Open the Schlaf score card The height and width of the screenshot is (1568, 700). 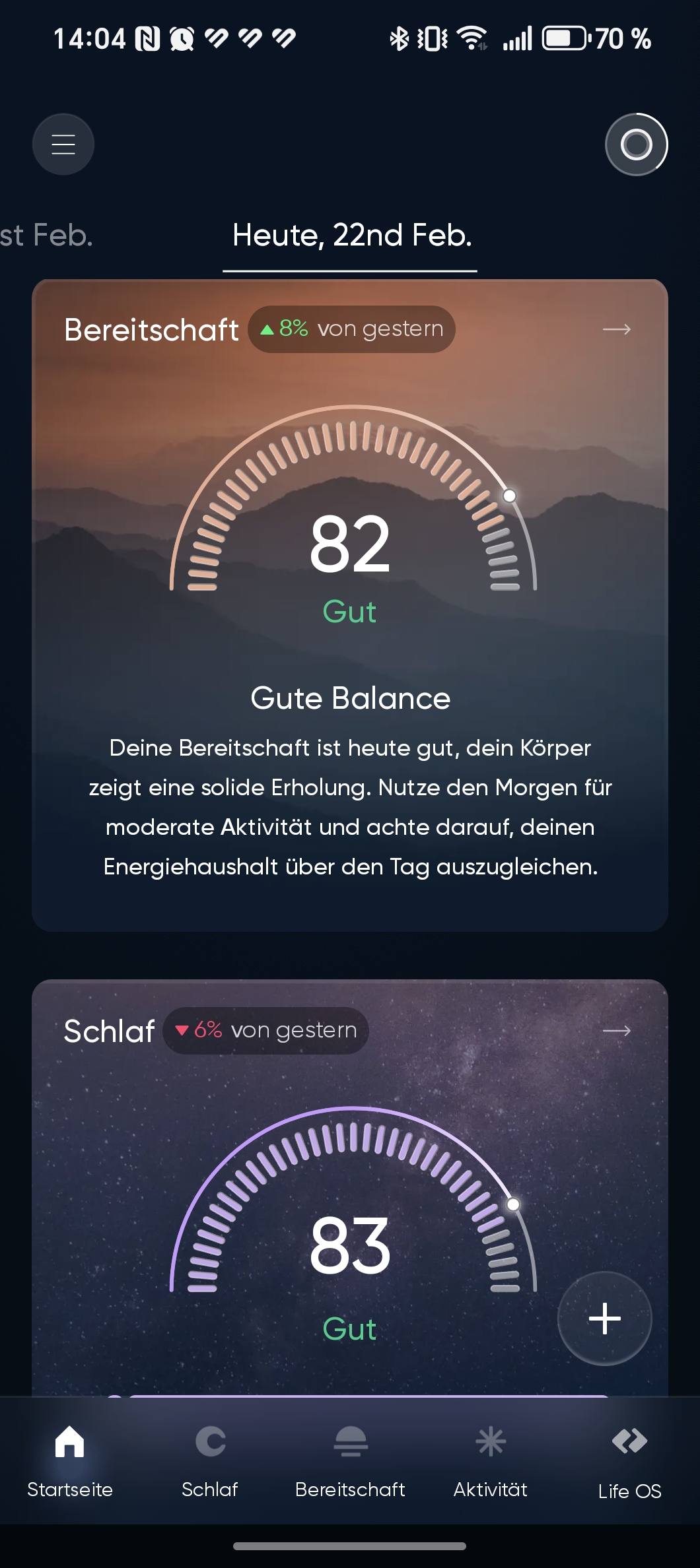(x=350, y=1188)
